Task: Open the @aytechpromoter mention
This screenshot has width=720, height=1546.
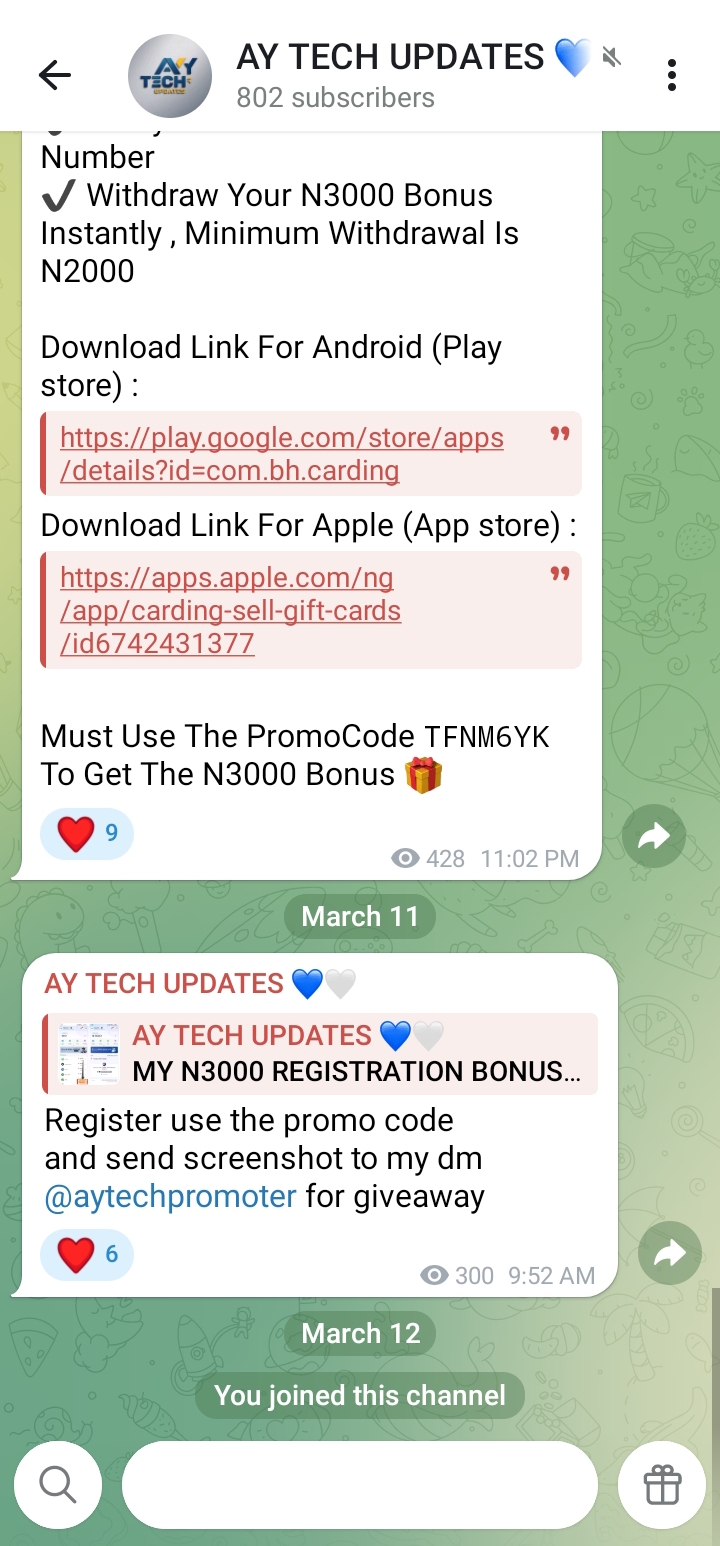Action: [x=171, y=1196]
